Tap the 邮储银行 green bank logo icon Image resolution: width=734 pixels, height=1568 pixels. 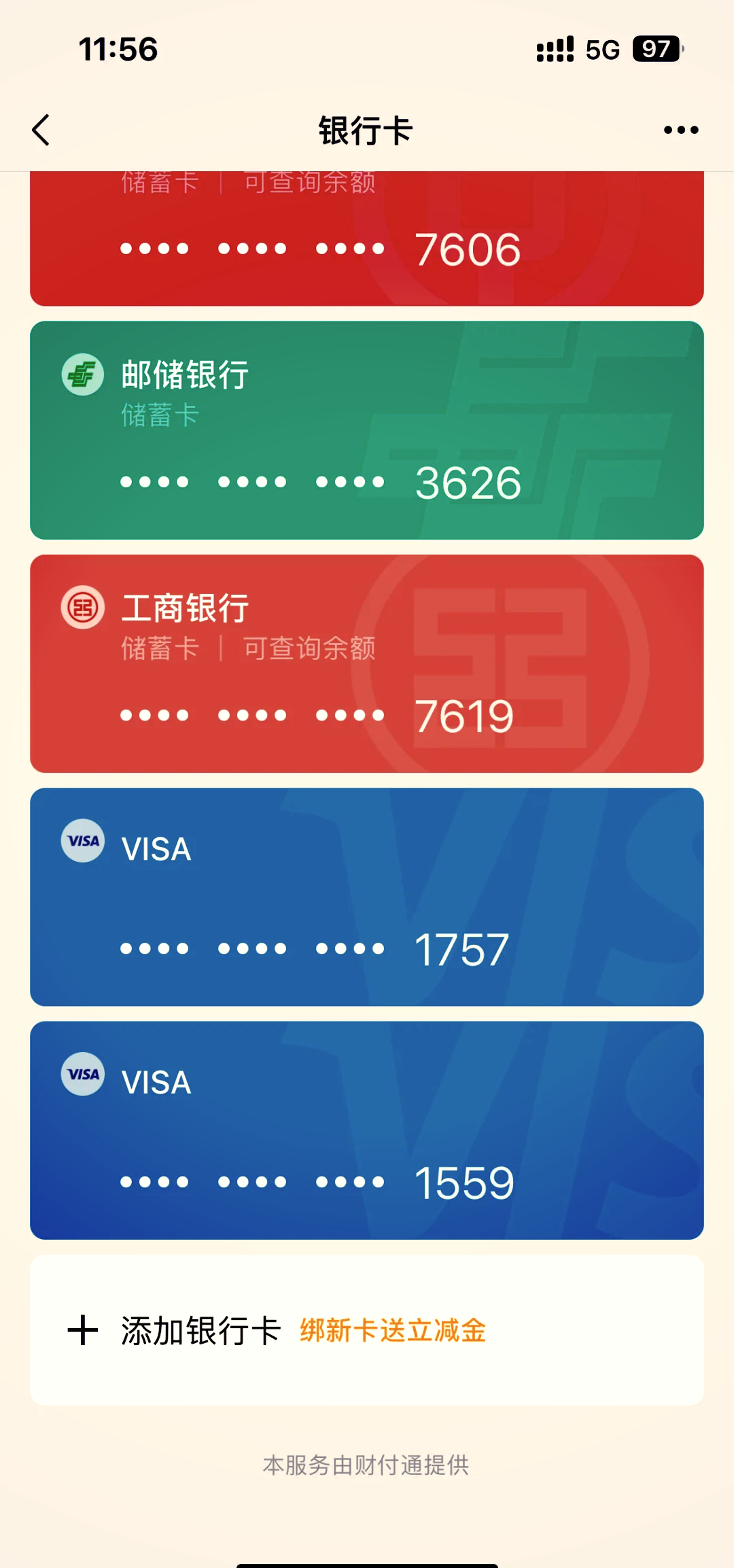coord(82,374)
